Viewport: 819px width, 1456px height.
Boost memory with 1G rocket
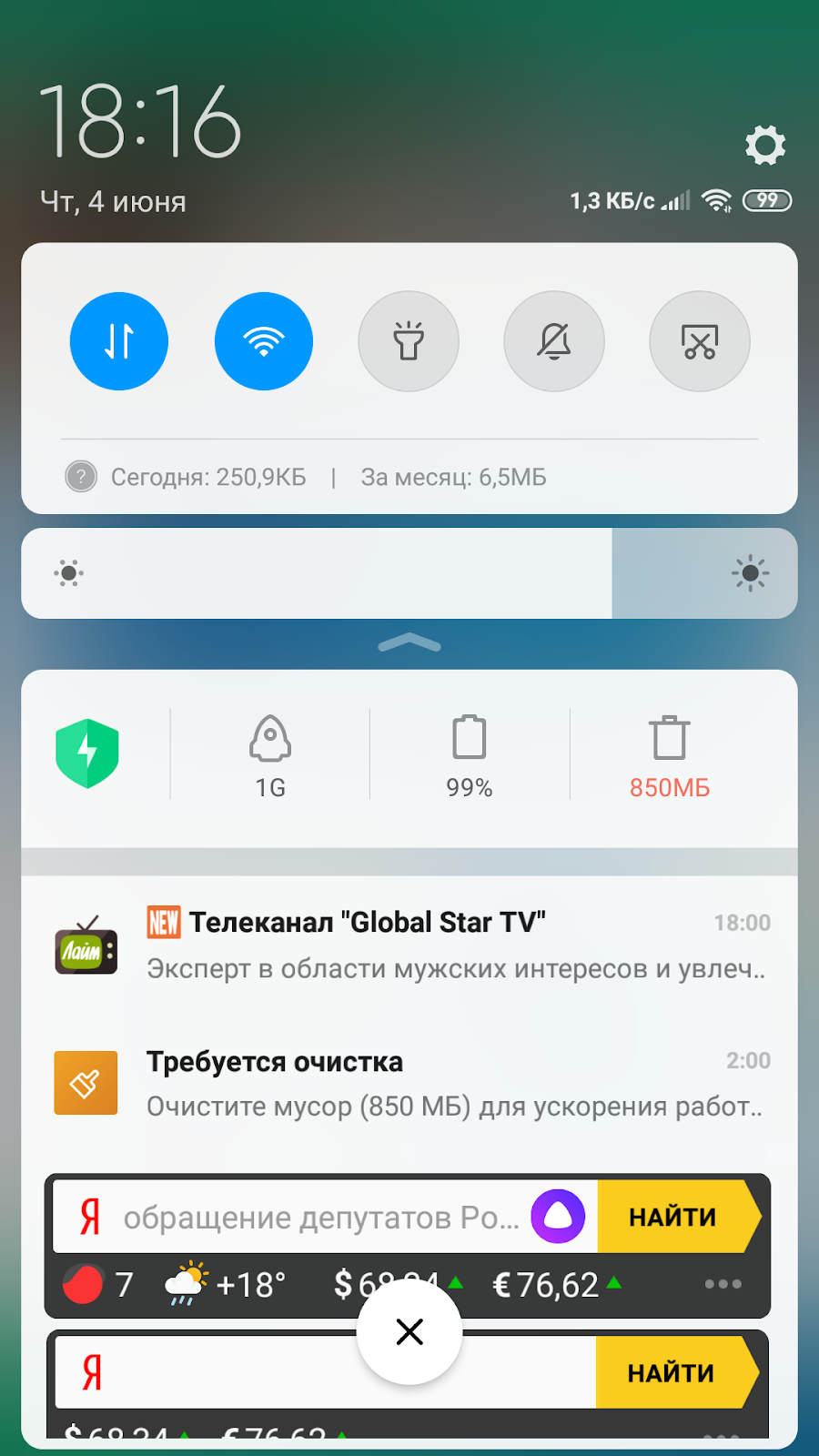point(270,755)
